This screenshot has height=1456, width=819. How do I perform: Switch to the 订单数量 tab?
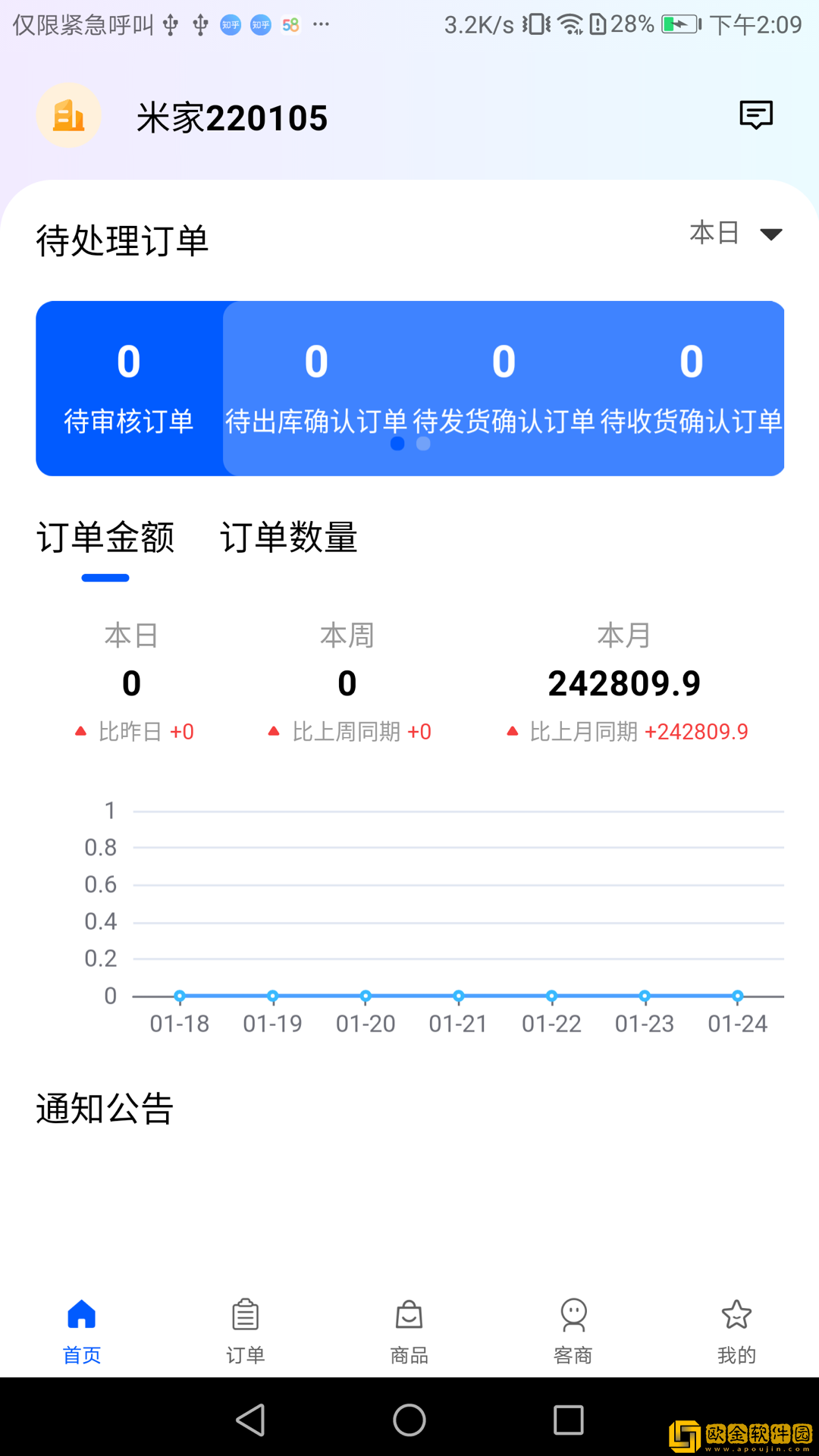point(288,538)
